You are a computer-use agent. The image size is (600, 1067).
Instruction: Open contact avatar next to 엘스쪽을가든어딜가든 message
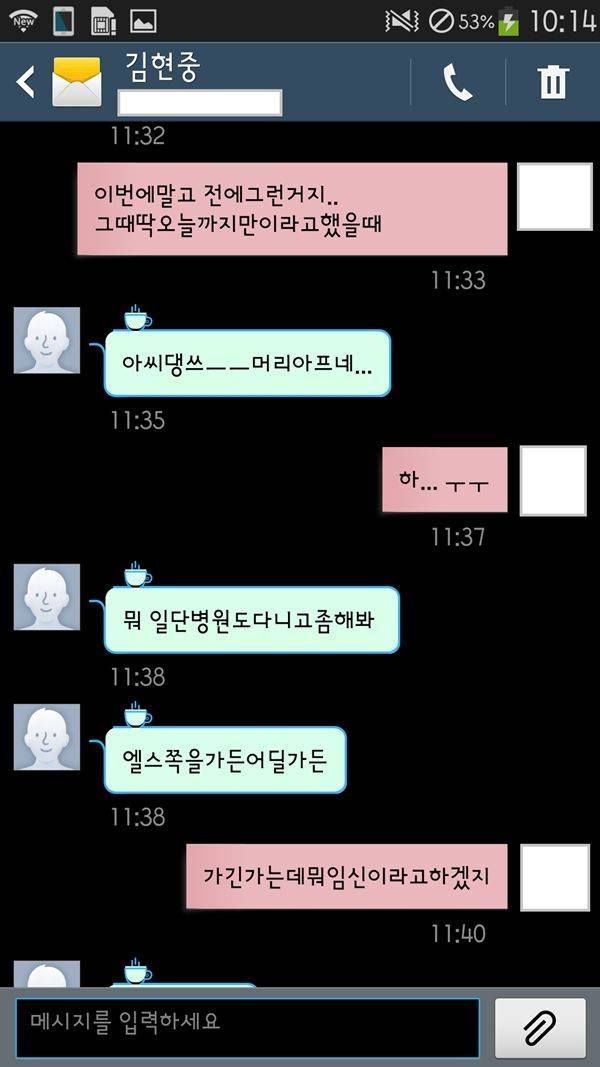click(47, 737)
